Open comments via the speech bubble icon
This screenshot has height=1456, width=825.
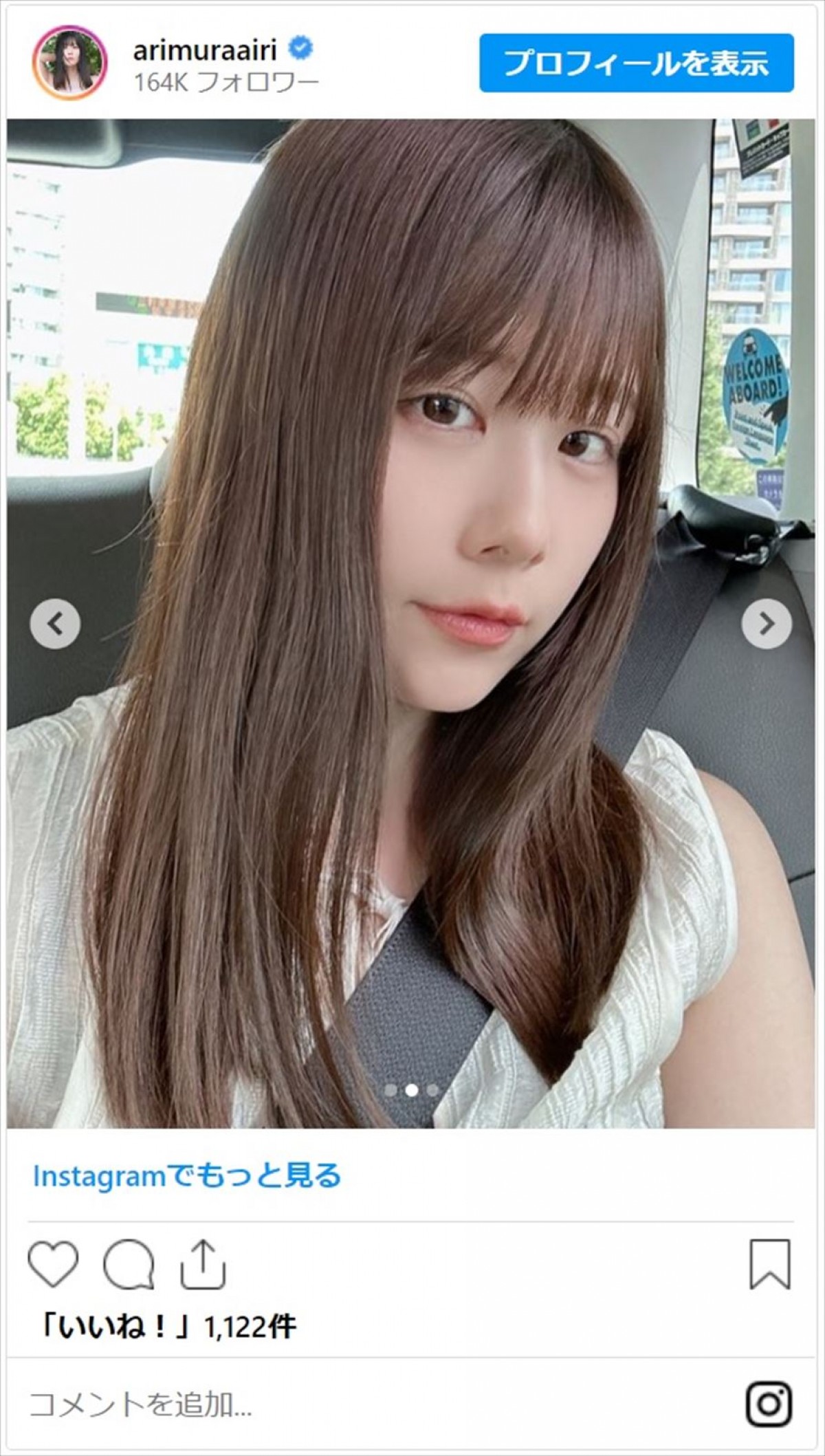click(128, 1264)
